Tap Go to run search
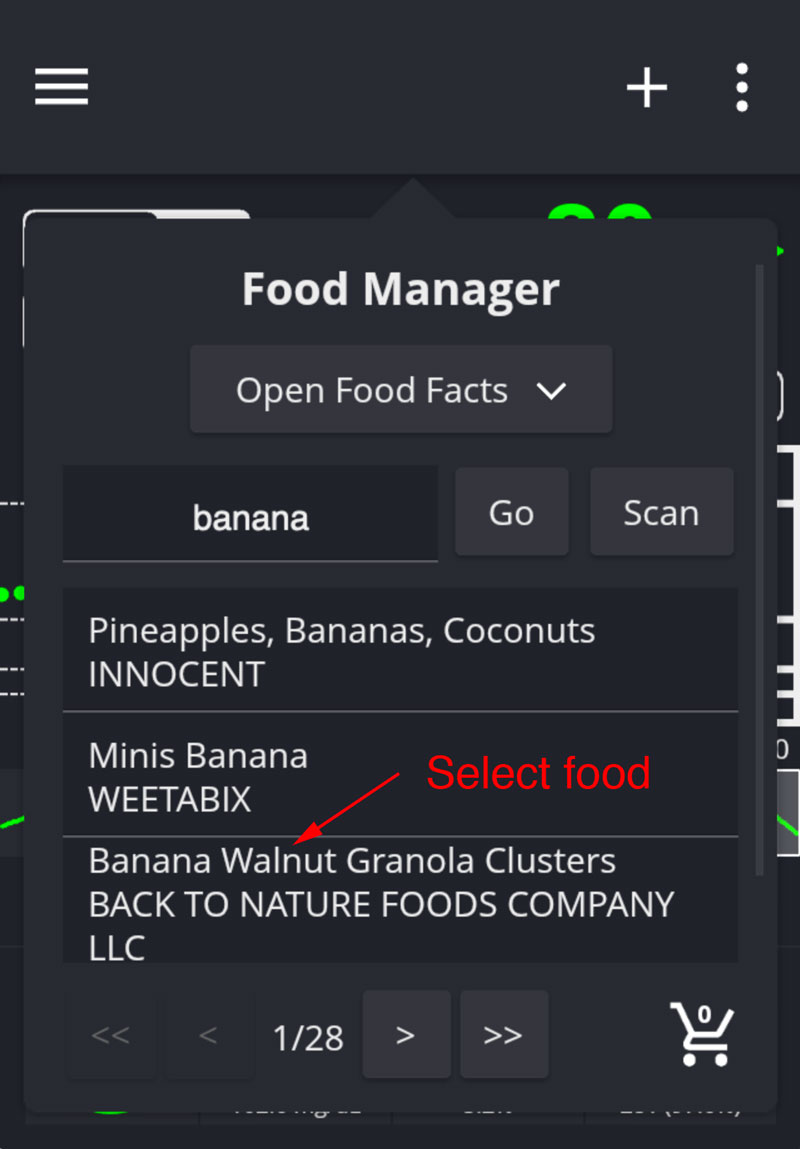The width and height of the screenshot is (800, 1149). pos(511,512)
